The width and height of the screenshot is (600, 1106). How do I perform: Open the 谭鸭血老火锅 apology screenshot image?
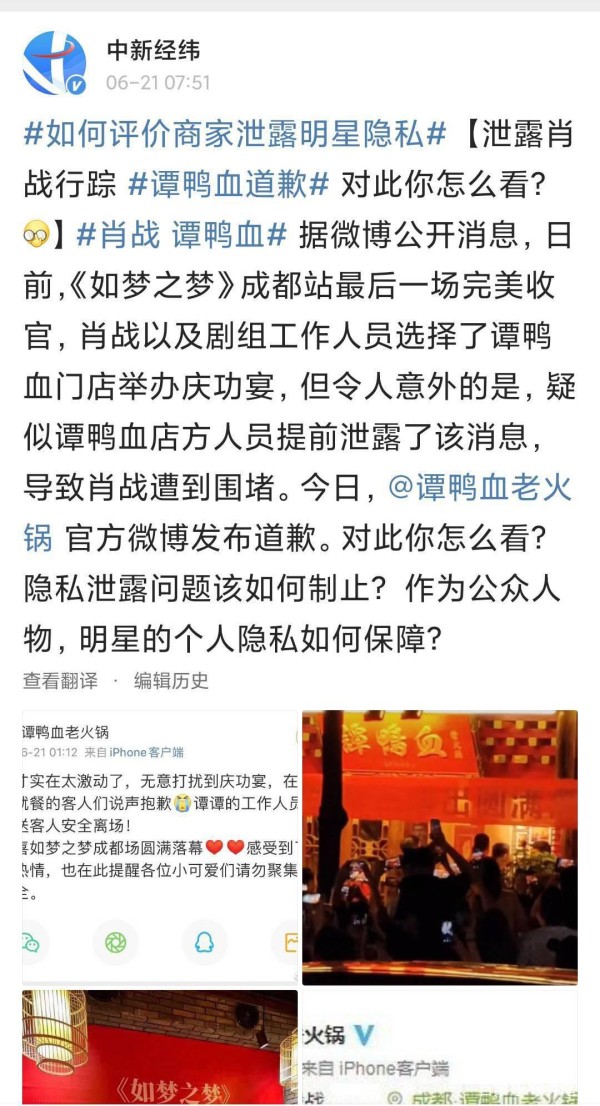tap(160, 846)
